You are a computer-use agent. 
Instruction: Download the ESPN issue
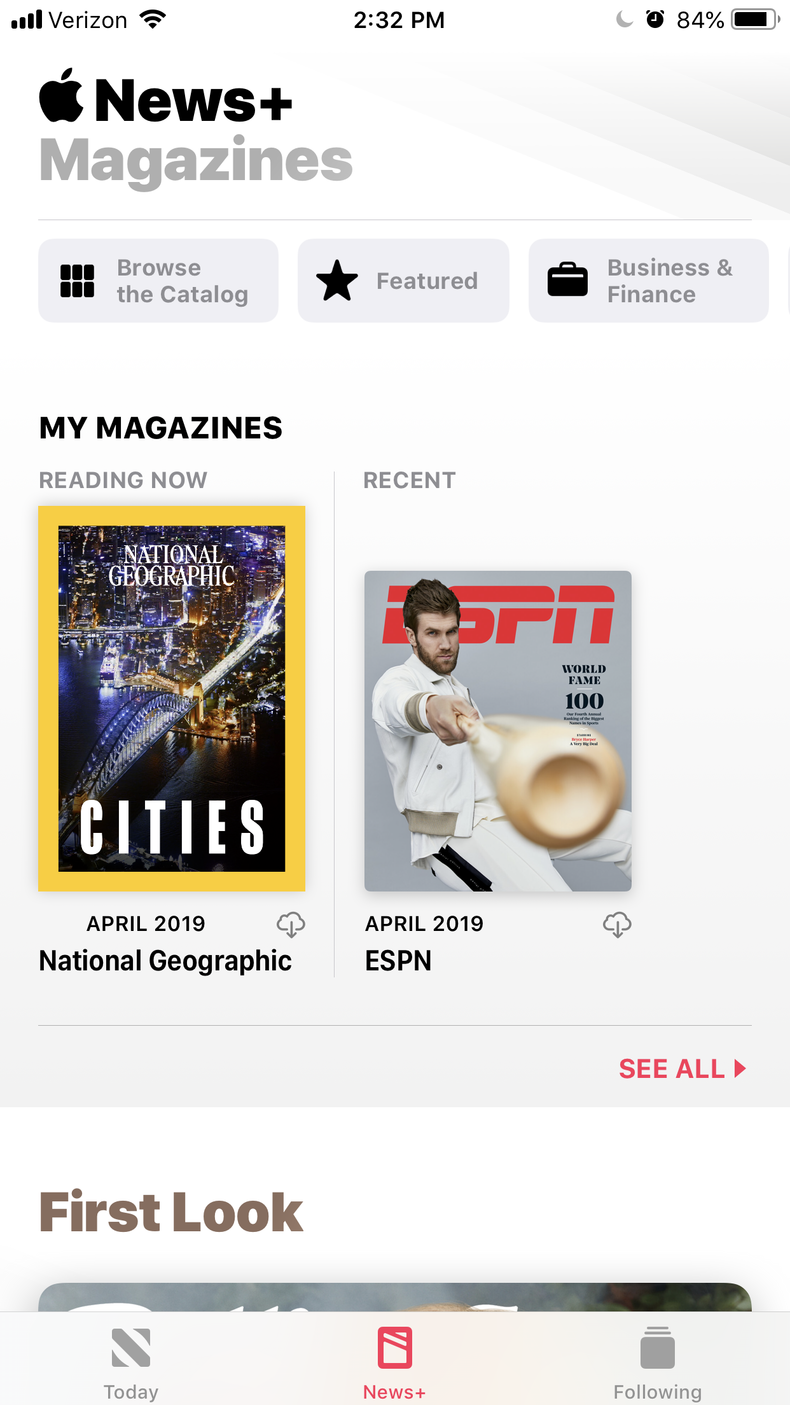(617, 925)
